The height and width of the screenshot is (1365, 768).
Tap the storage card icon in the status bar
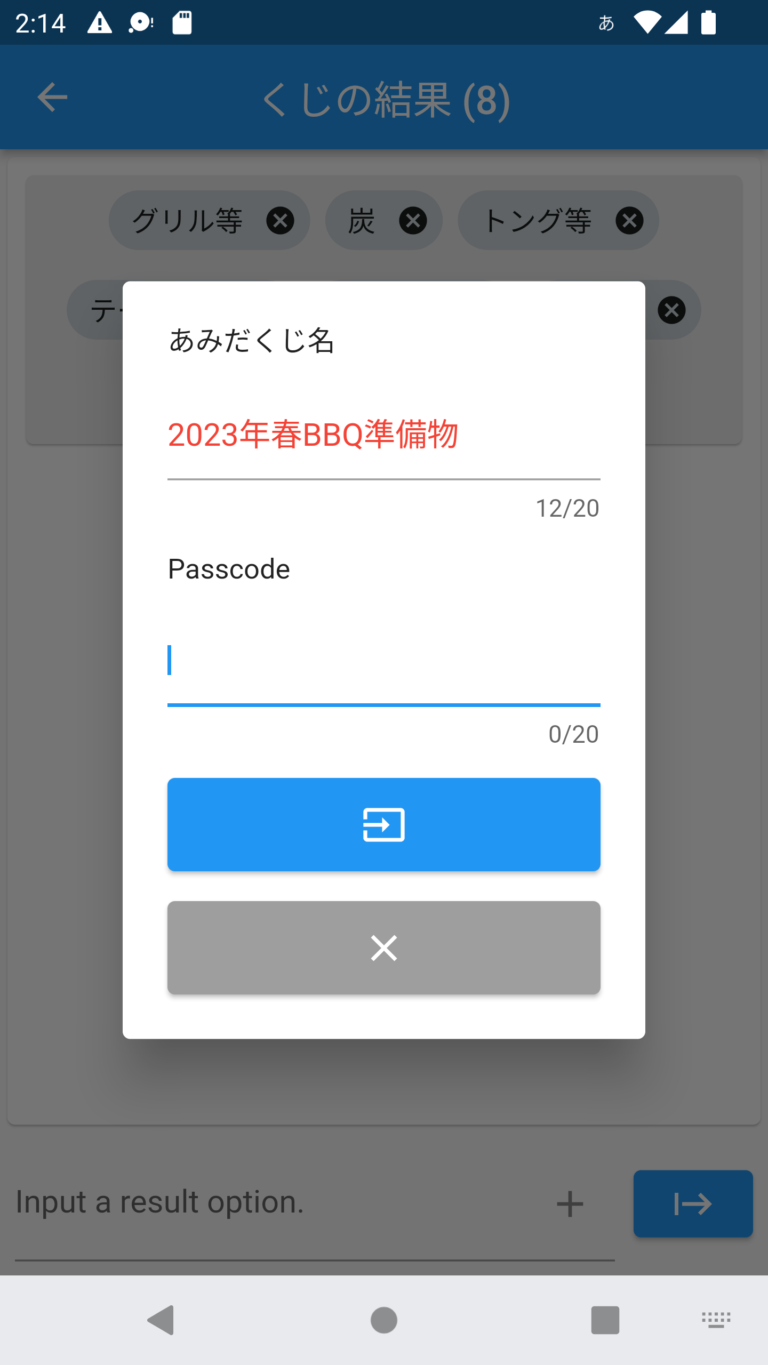(180, 21)
